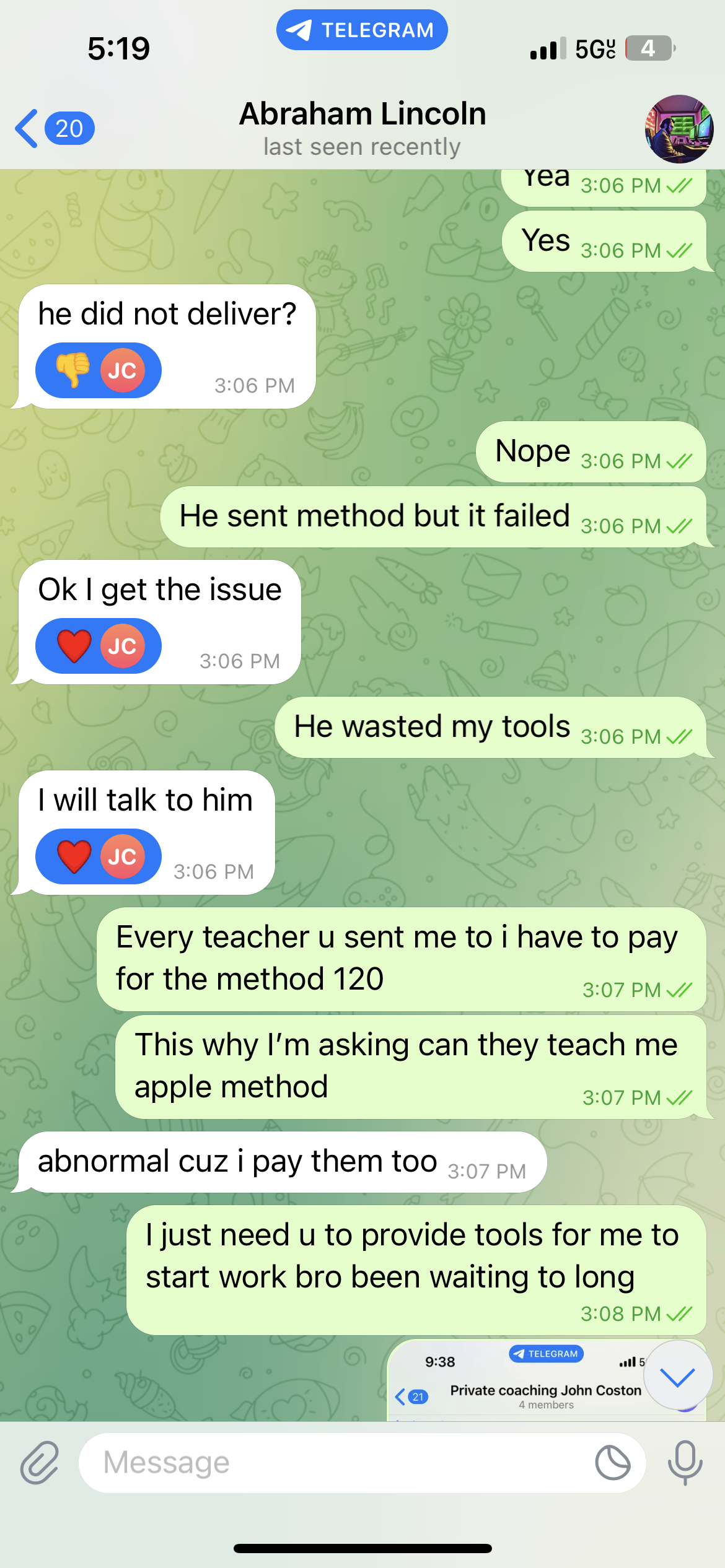Return to call via Telegram pill
Image resolution: width=725 pixels, height=1568 pixels.
click(362, 30)
